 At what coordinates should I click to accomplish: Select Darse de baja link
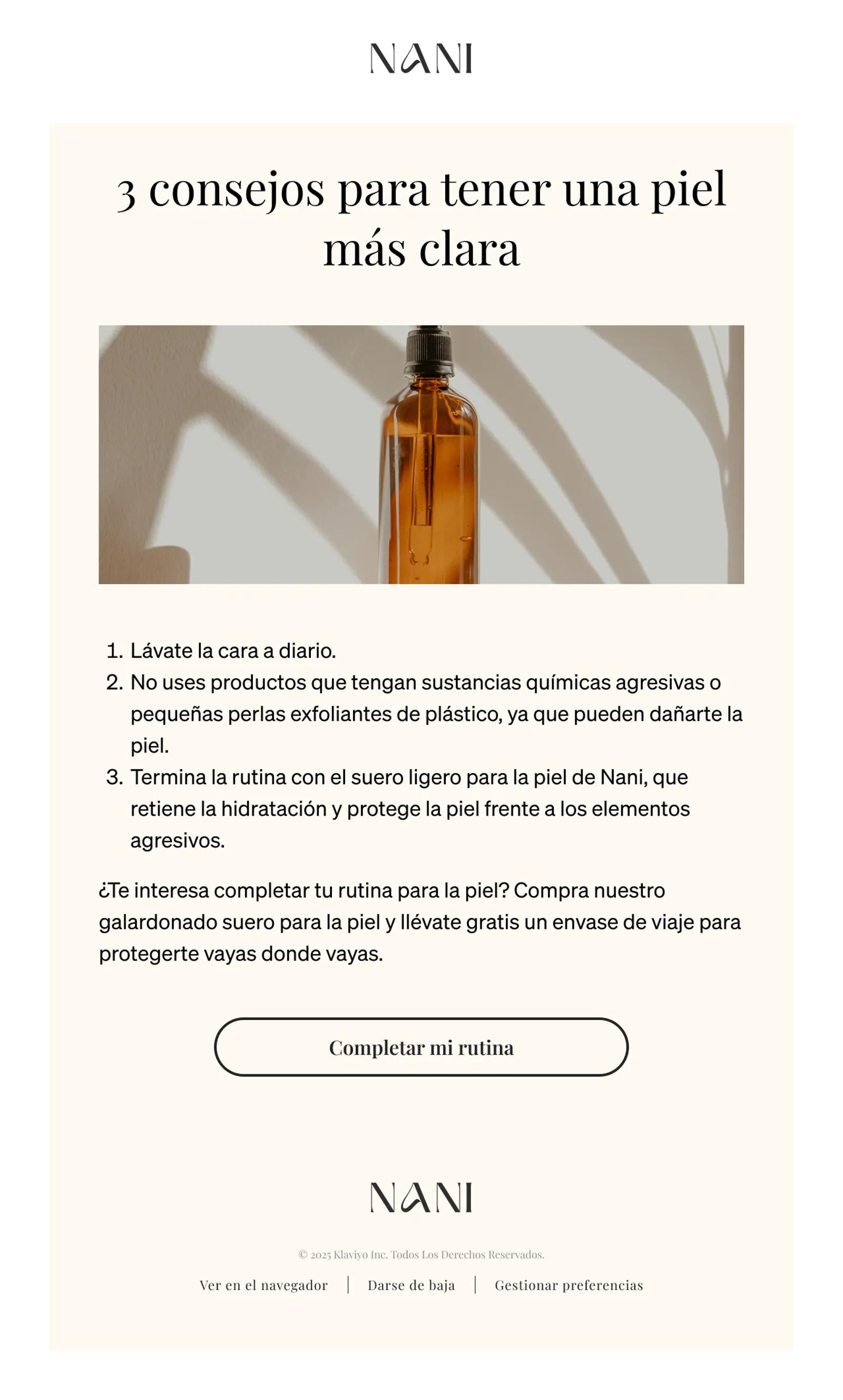411,1285
